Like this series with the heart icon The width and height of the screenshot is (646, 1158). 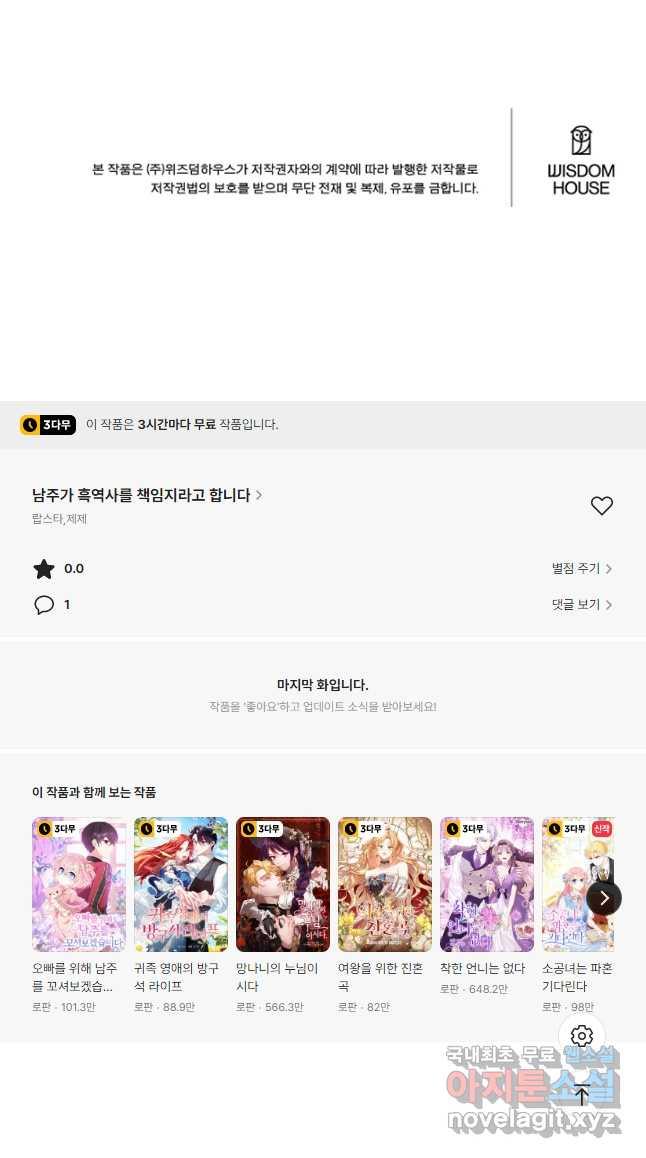click(x=602, y=506)
